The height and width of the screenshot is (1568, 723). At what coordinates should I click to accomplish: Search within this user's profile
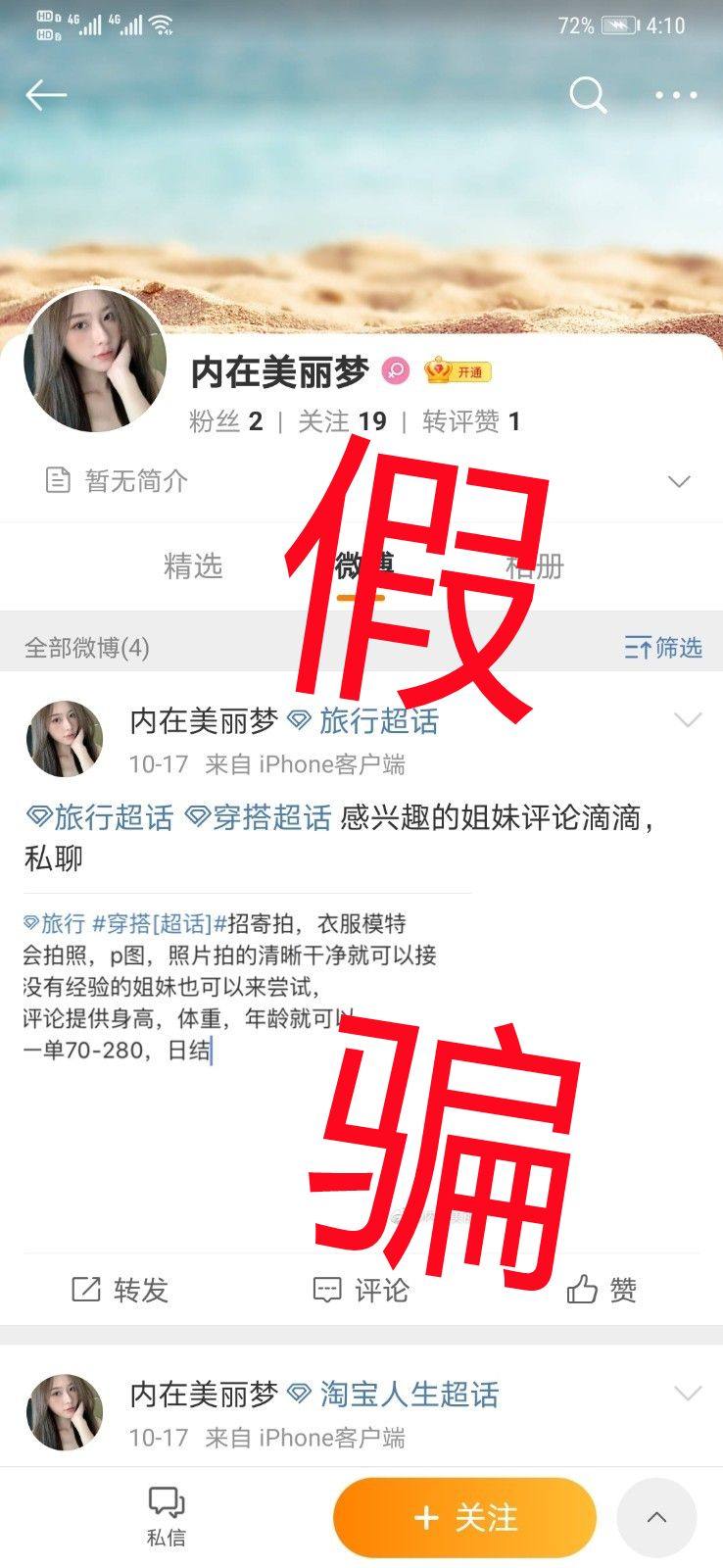[x=588, y=95]
